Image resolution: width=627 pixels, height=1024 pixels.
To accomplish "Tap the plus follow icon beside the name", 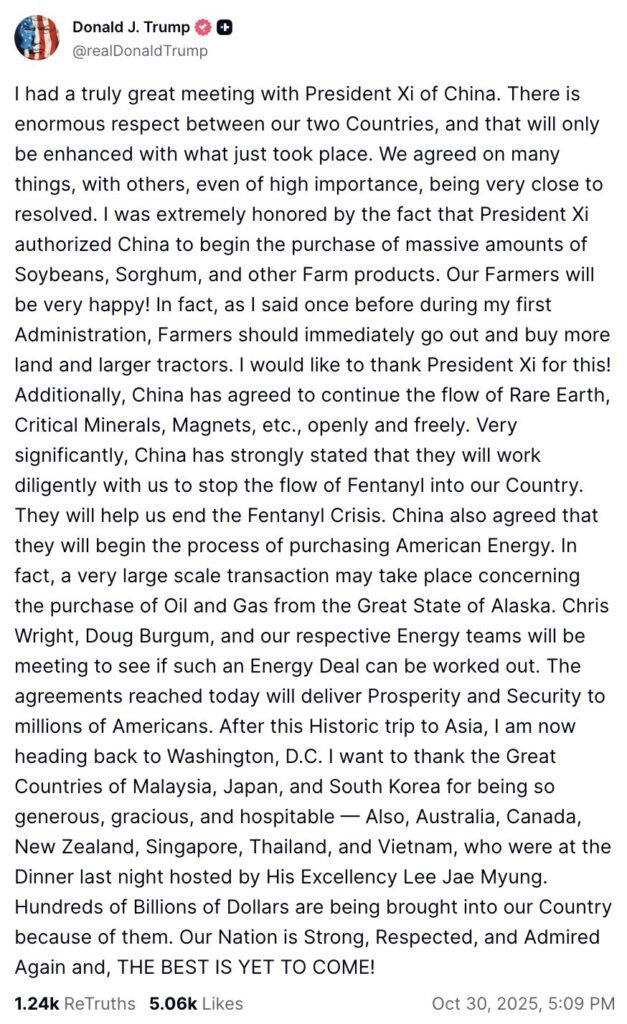I will pyautogui.click(x=225, y=28).
